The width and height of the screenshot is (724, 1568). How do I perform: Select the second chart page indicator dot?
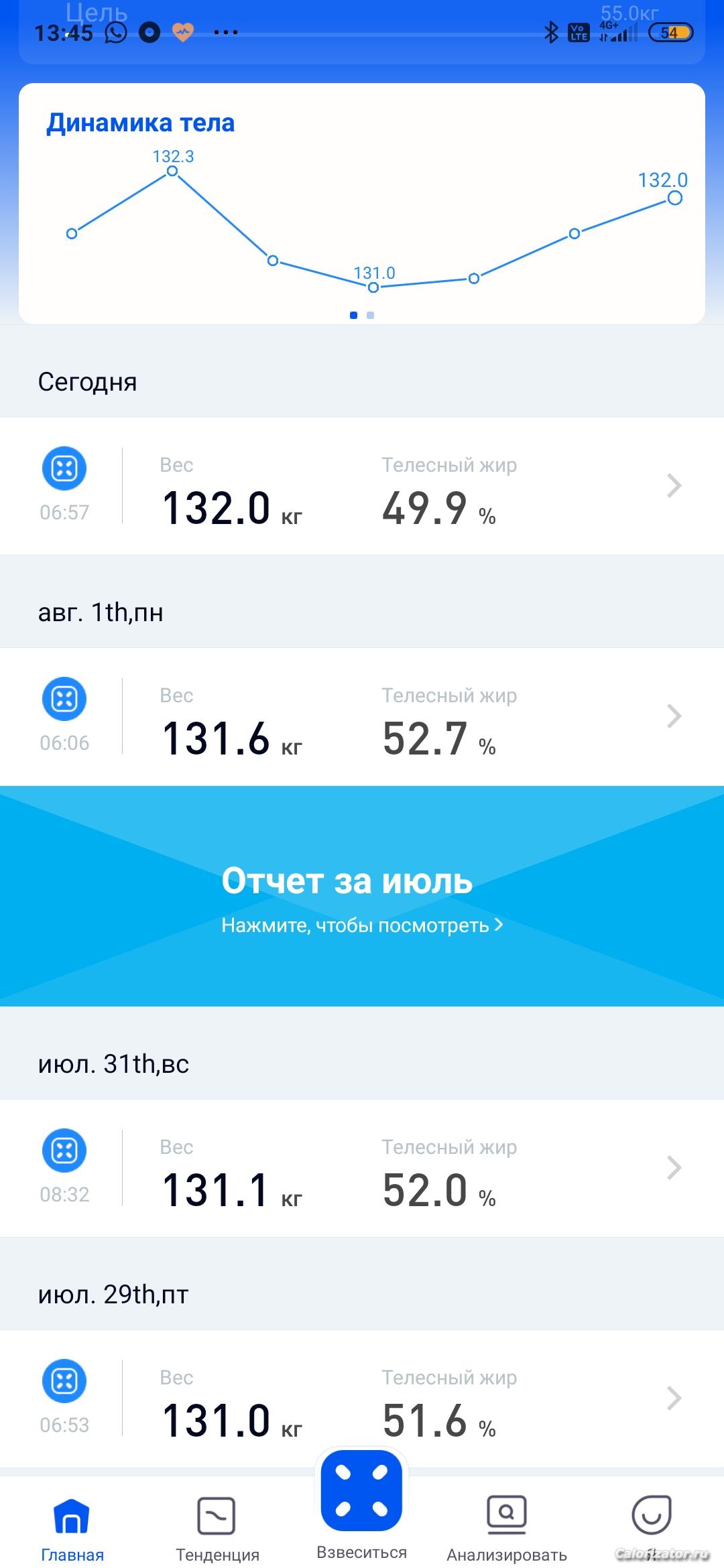(x=371, y=315)
